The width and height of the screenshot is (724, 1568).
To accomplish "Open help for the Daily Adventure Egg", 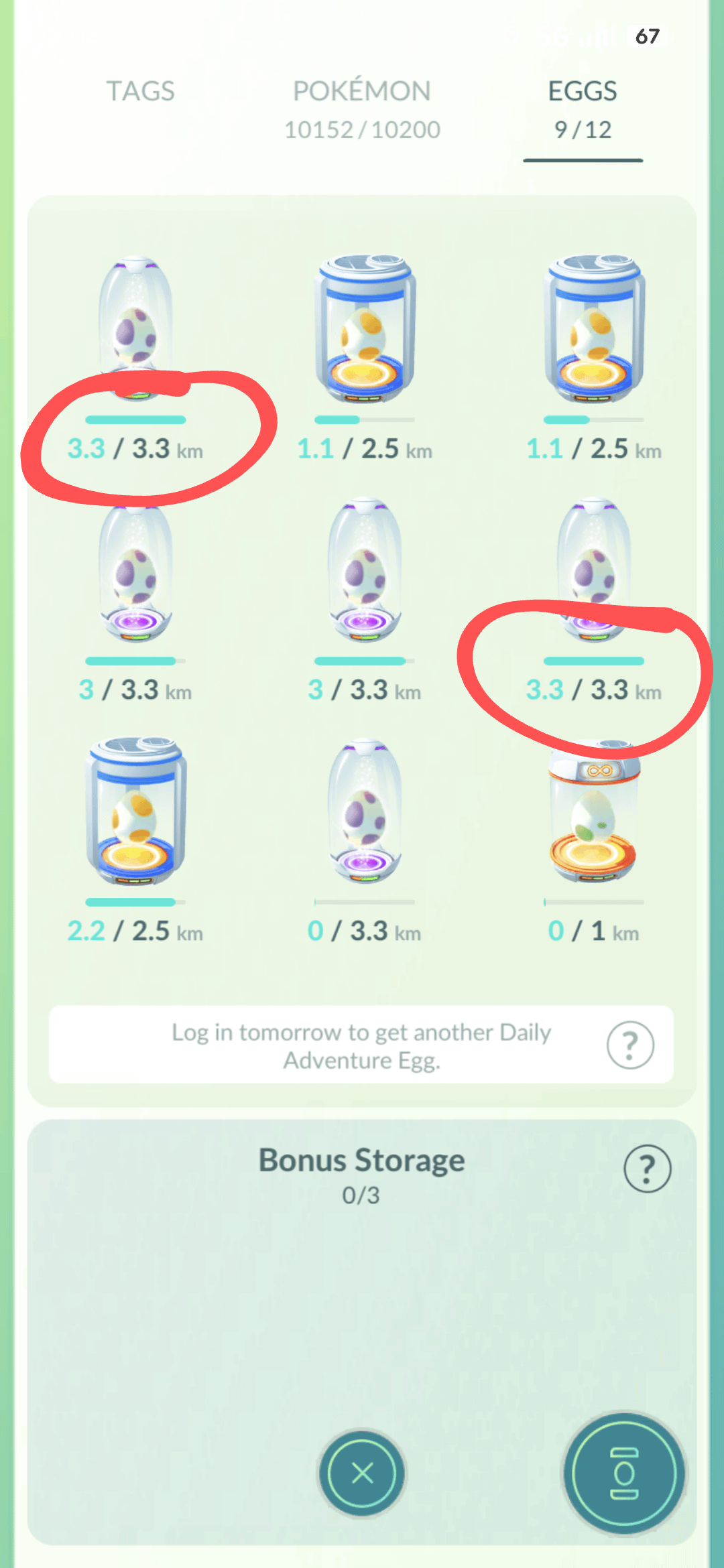I will pos(630,1045).
